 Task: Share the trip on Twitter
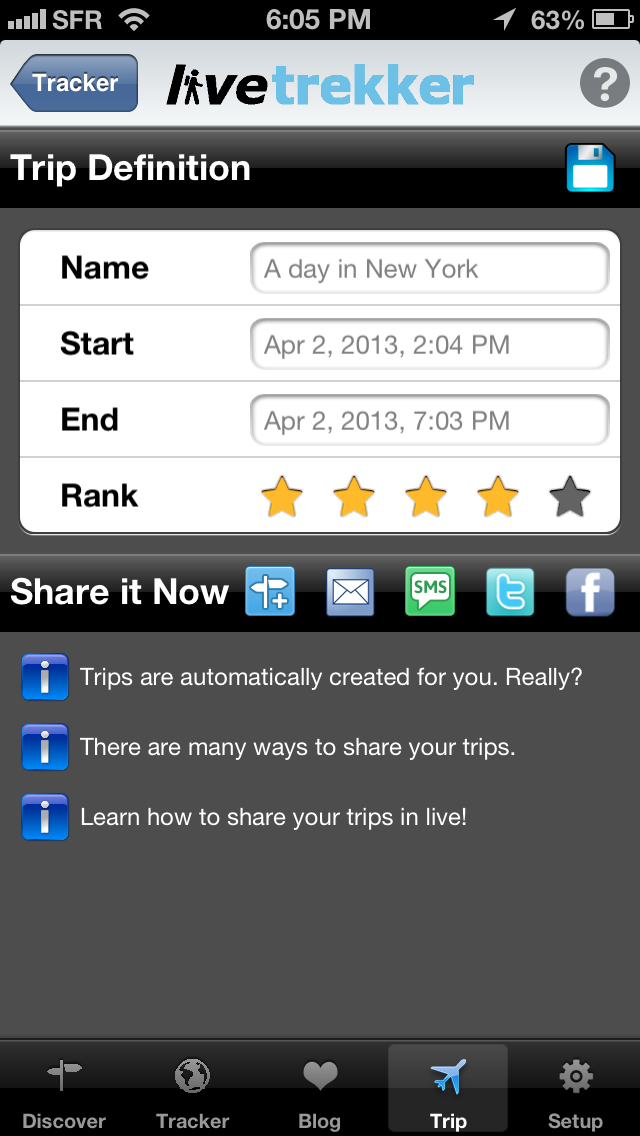click(x=510, y=591)
